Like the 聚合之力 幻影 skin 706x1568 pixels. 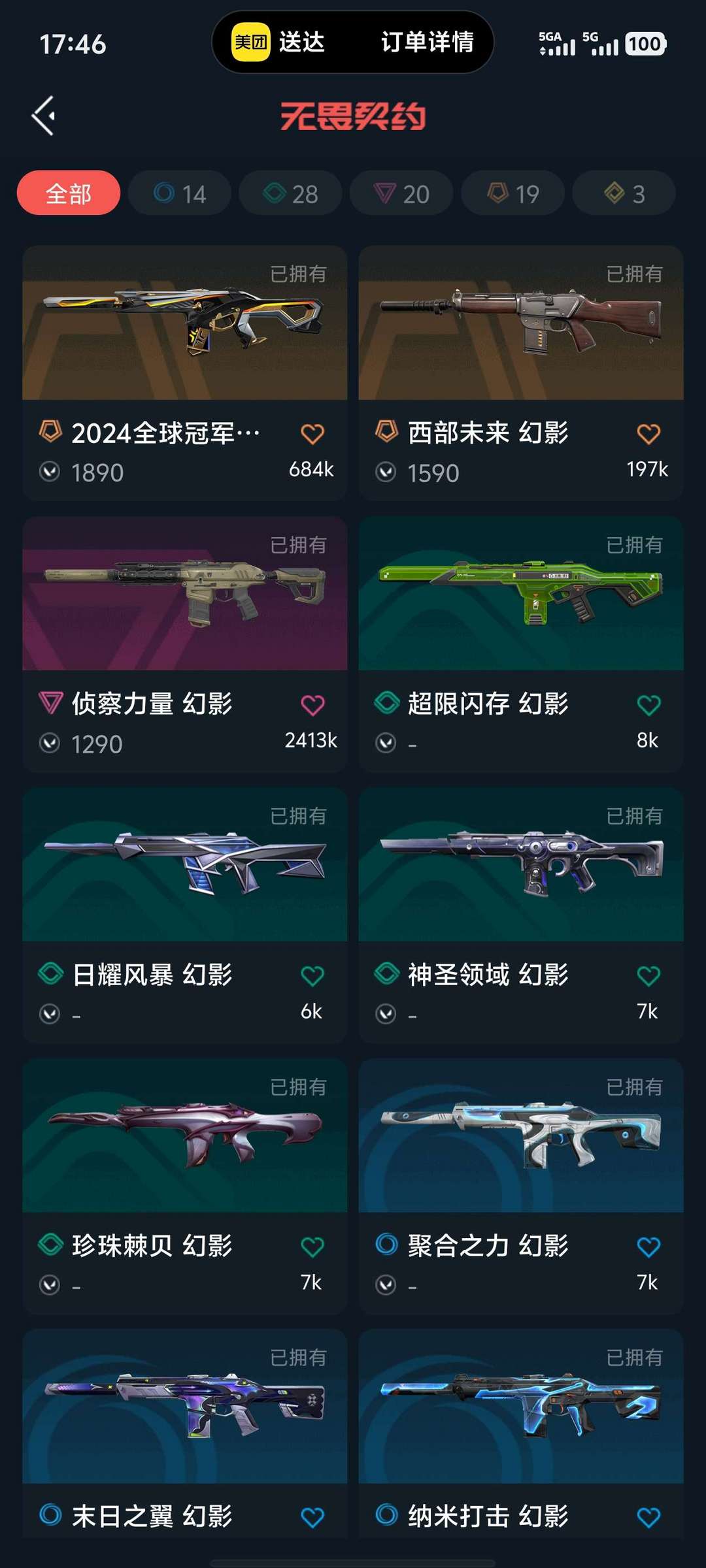[648, 1247]
